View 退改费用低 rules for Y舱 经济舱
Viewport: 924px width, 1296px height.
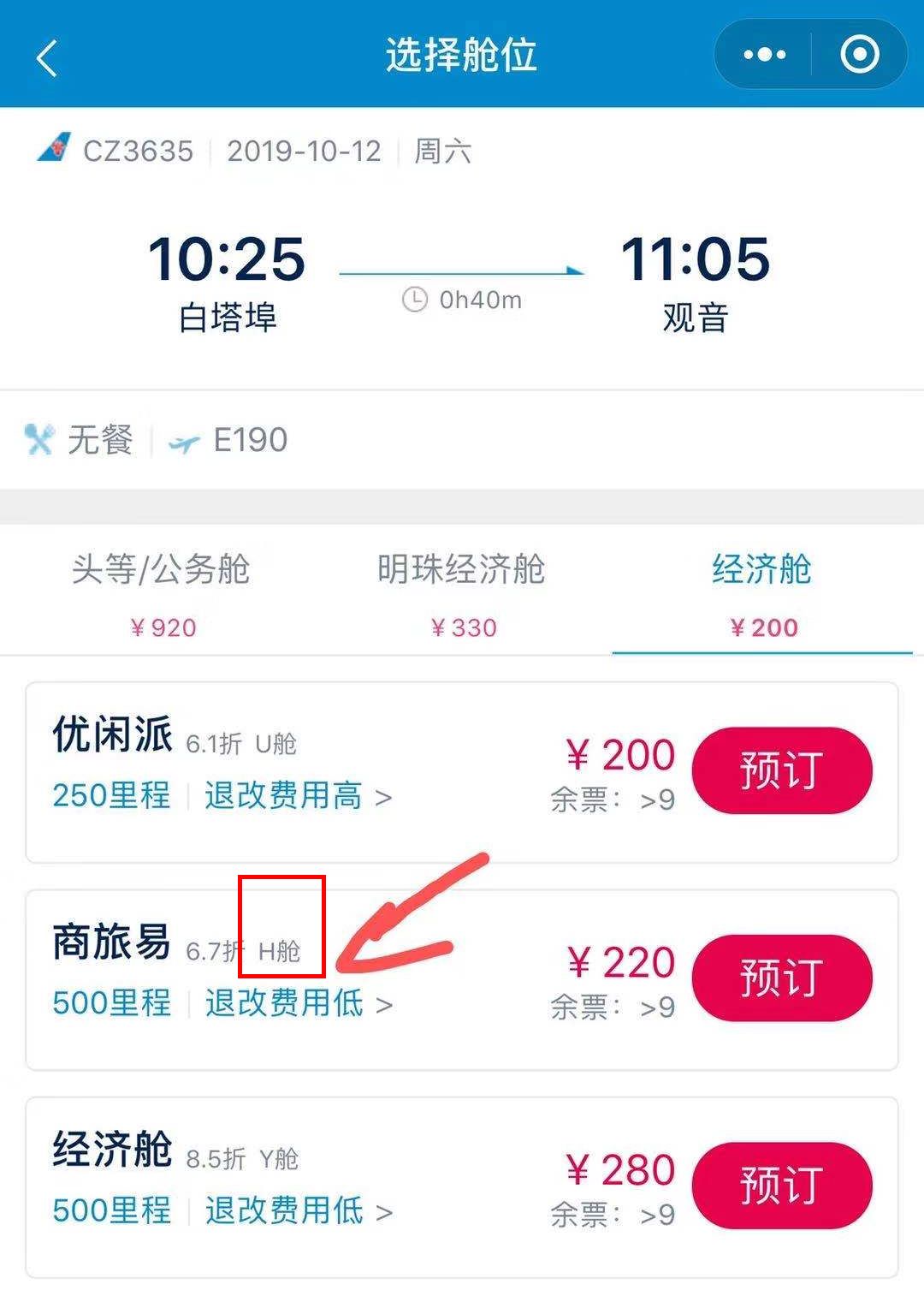tap(298, 1210)
